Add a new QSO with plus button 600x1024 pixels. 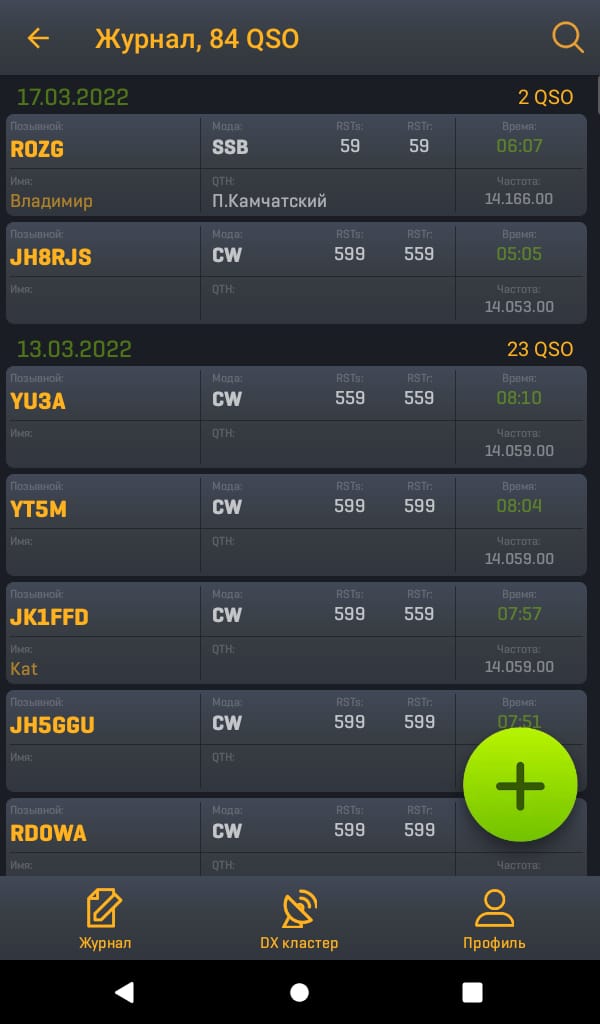tap(520, 784)
